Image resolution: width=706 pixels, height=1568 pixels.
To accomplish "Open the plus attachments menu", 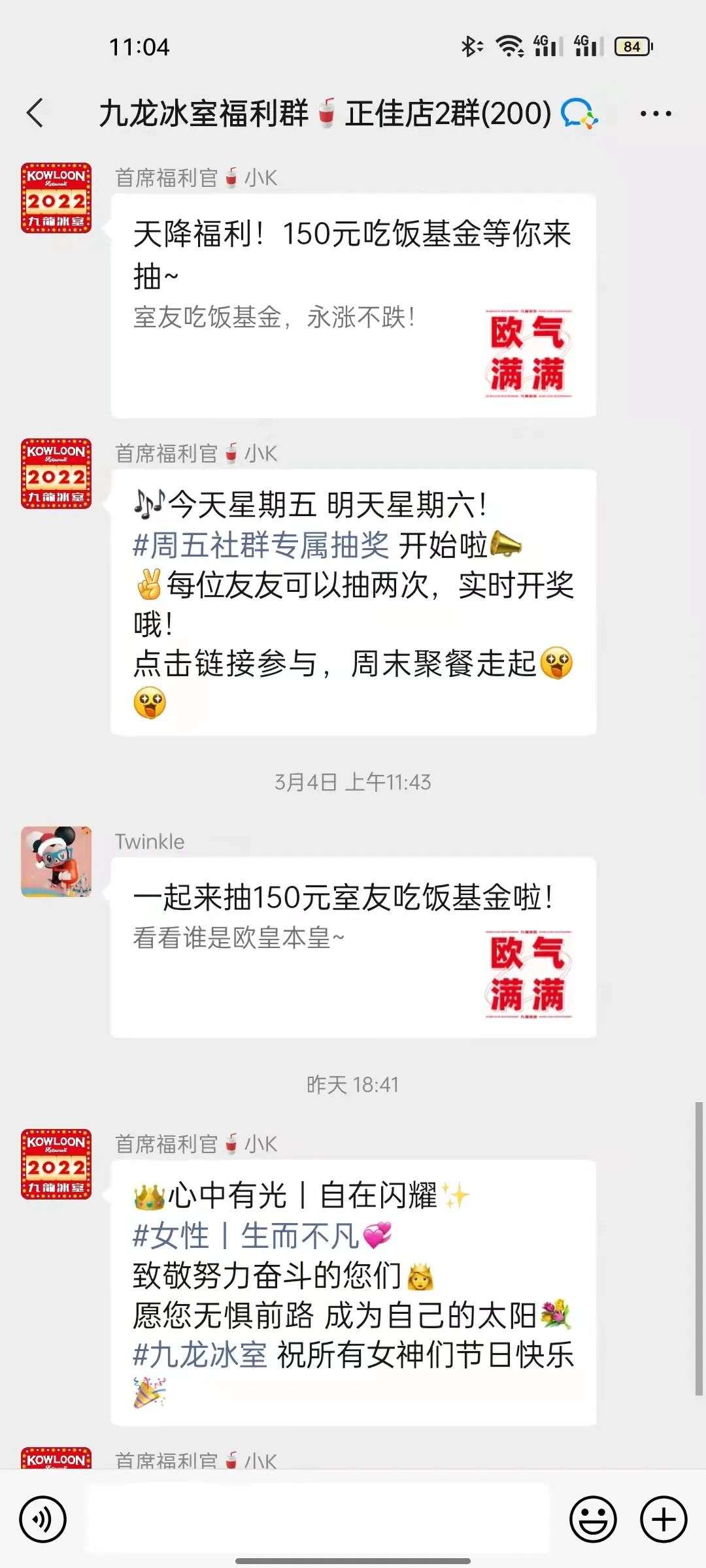I will [x=663, y=1519].
